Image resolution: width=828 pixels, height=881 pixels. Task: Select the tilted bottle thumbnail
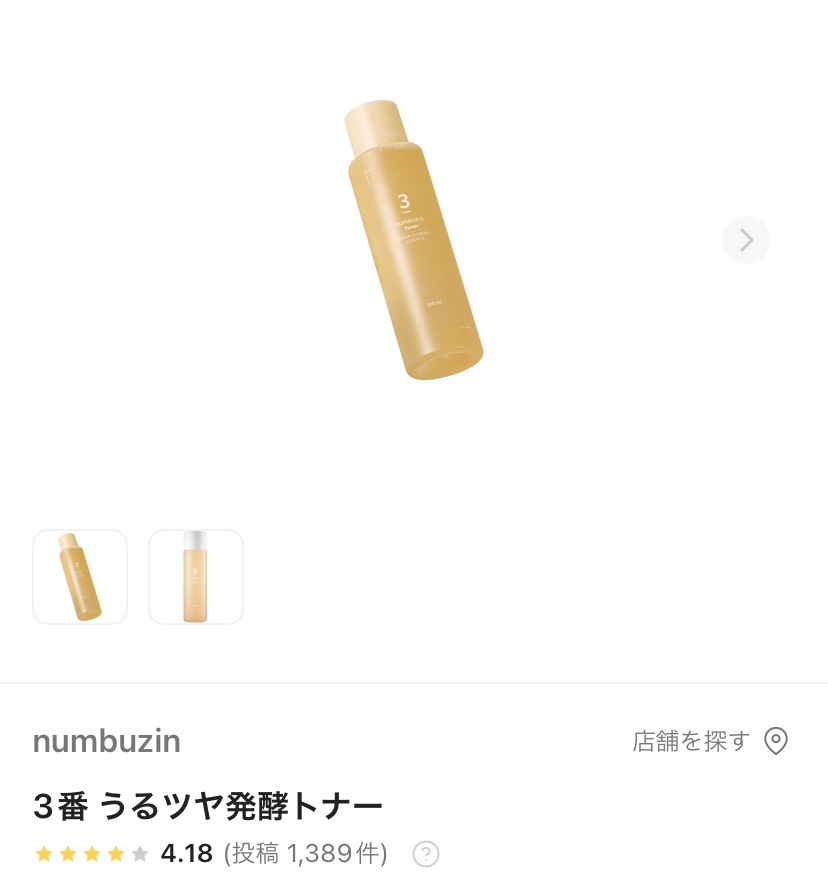click(80, 577)
